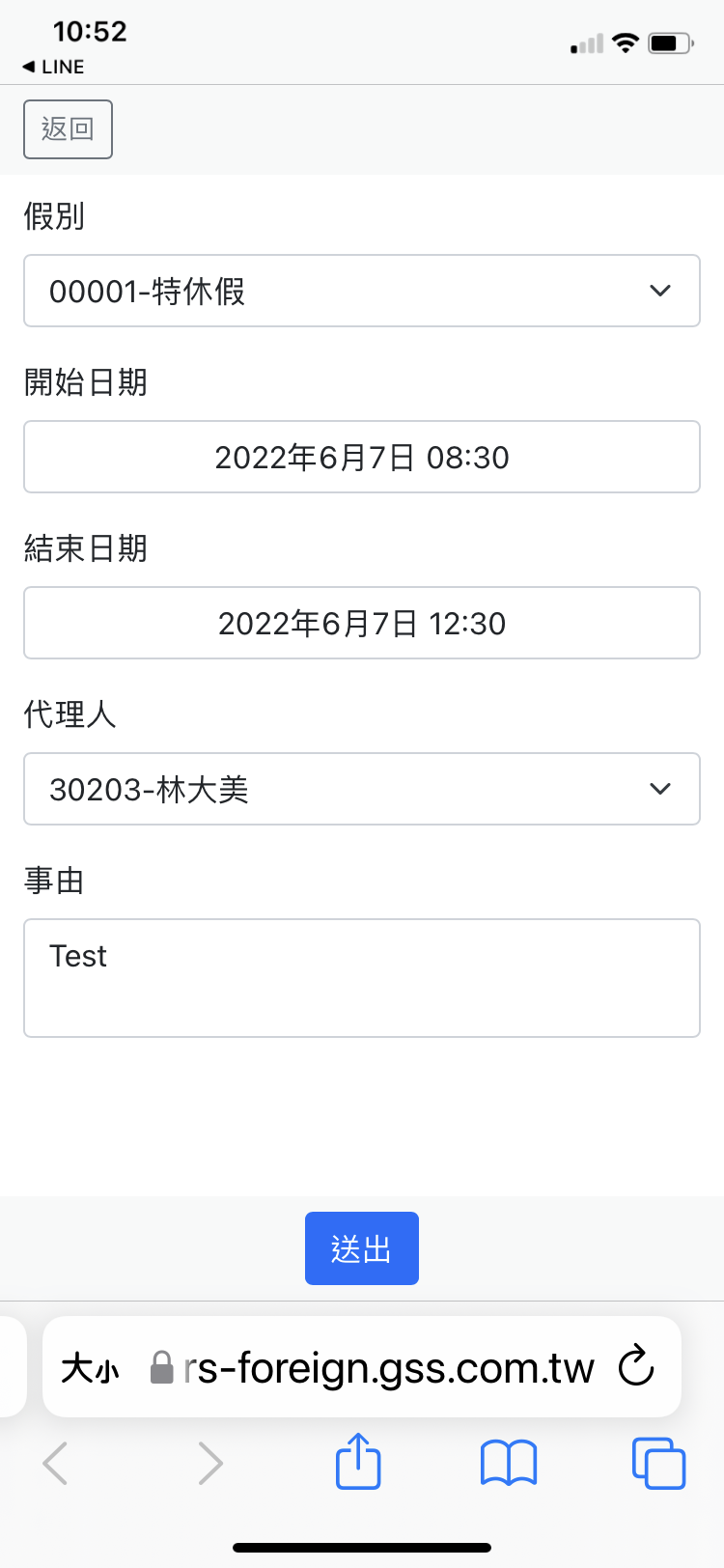Open Safari bookmarks
Viewport: 724px width, 1568px height.
pyautogui.click(x=509, y=1463)
